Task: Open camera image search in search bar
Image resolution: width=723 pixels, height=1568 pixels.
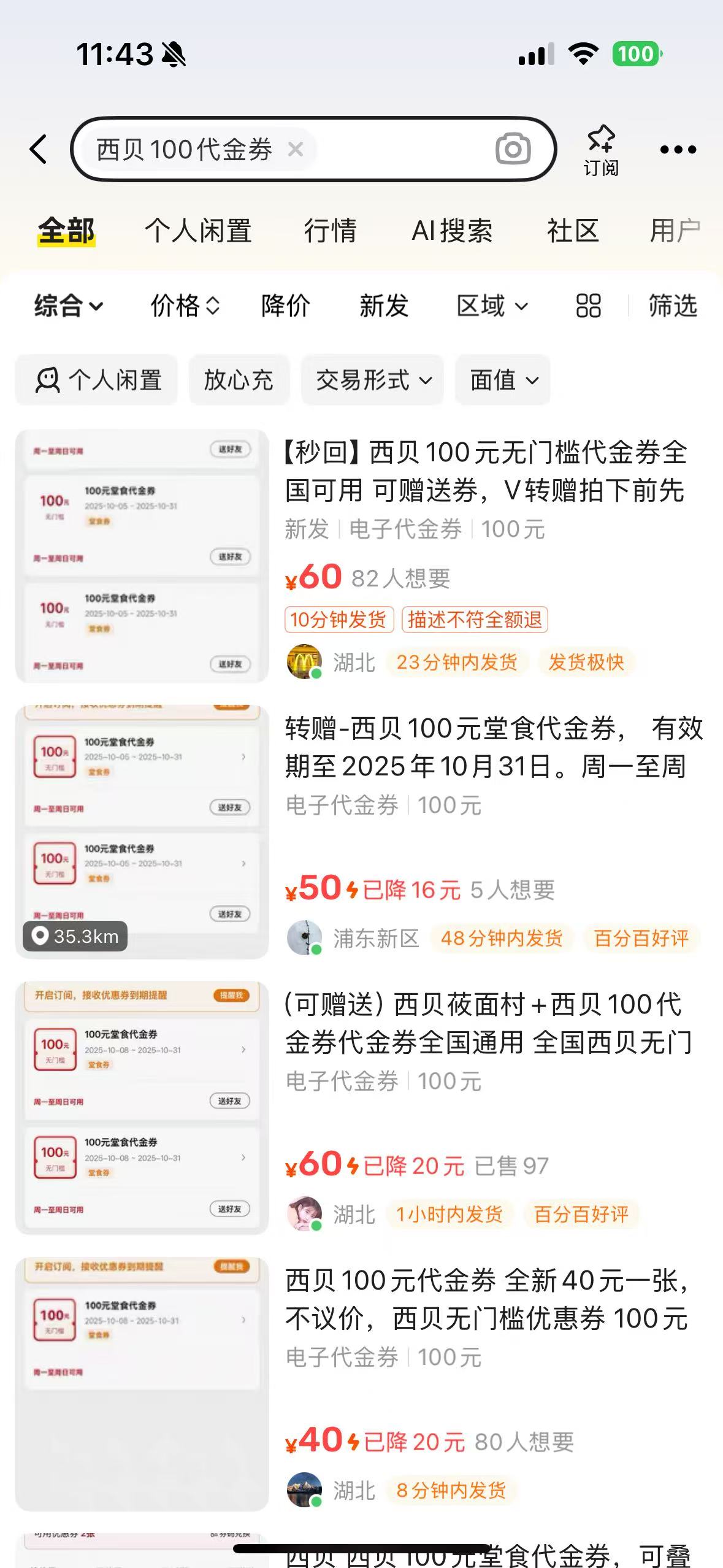Action: pyautogui.click(x=513, y=149)
